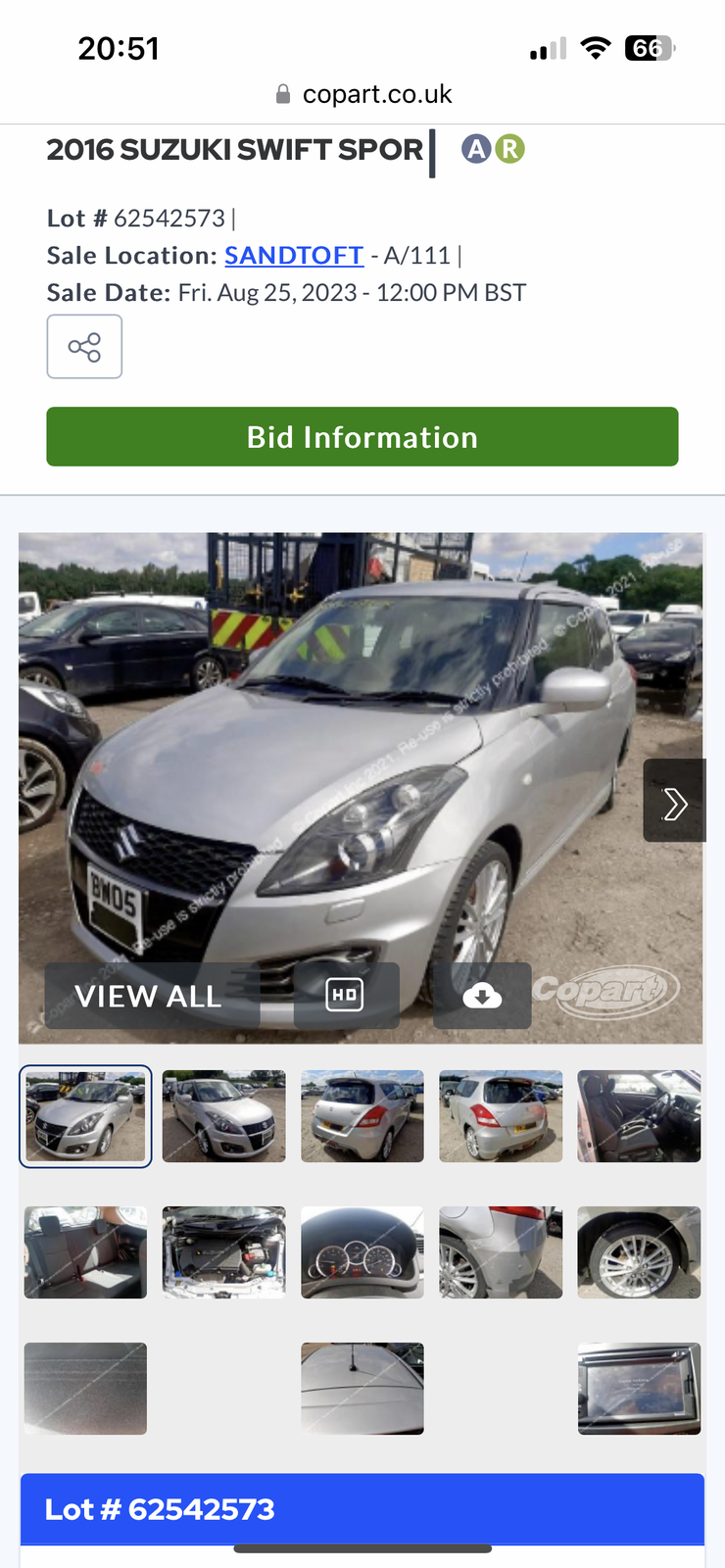
Task: Open the front seat interior thumbnail
Action: (x=639, y=1116)
